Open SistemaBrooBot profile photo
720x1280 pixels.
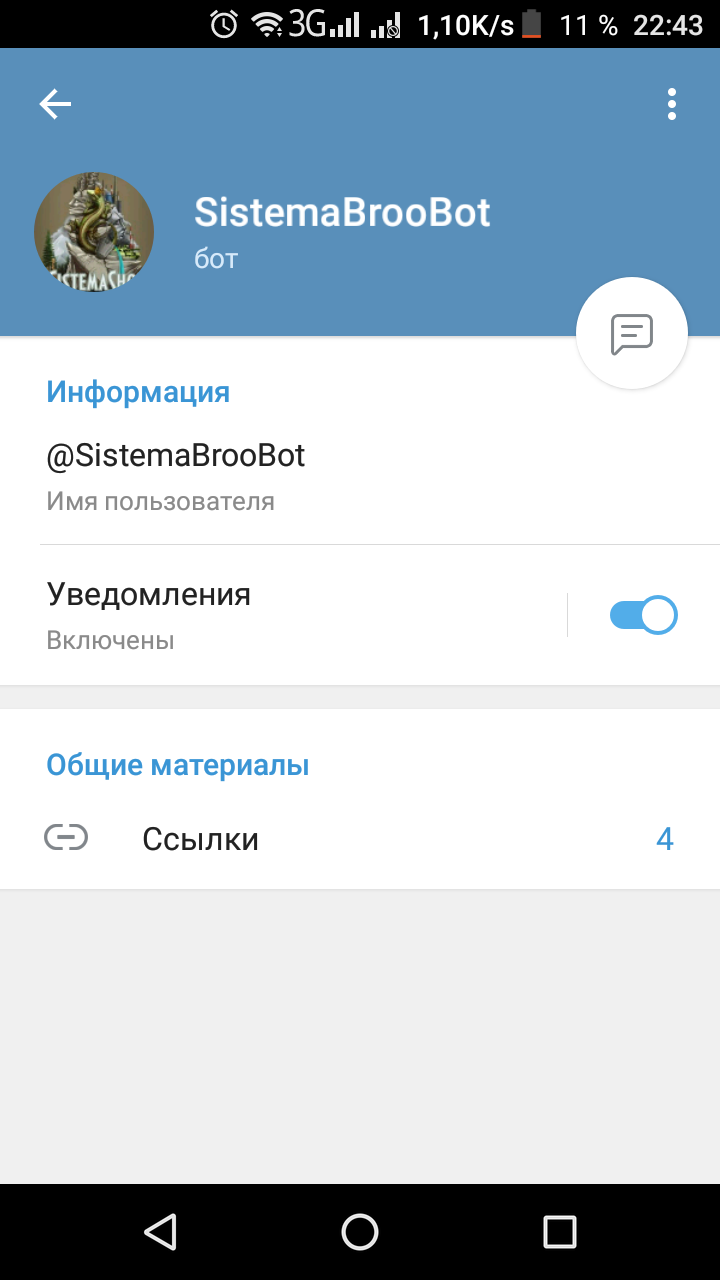click(x=94, y=232)
